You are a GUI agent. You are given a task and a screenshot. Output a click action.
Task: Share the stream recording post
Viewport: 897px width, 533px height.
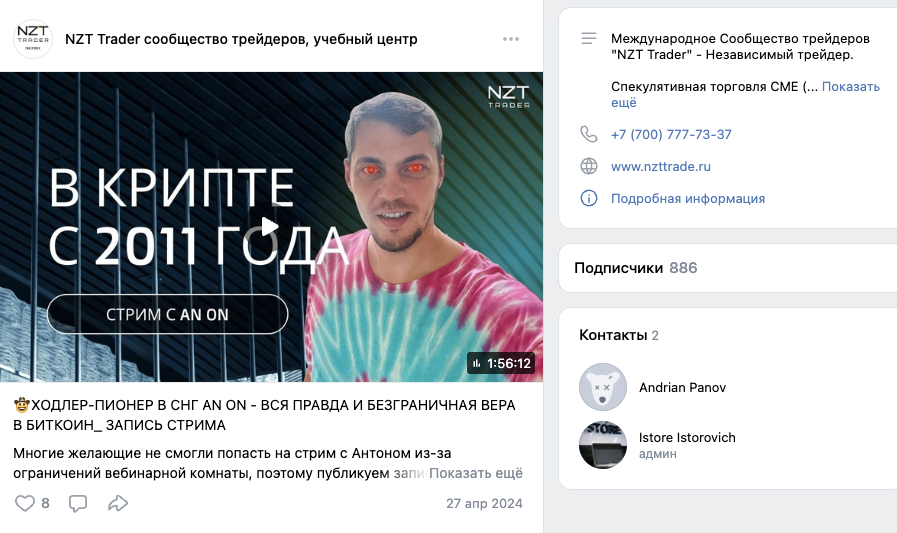(118, 503)
